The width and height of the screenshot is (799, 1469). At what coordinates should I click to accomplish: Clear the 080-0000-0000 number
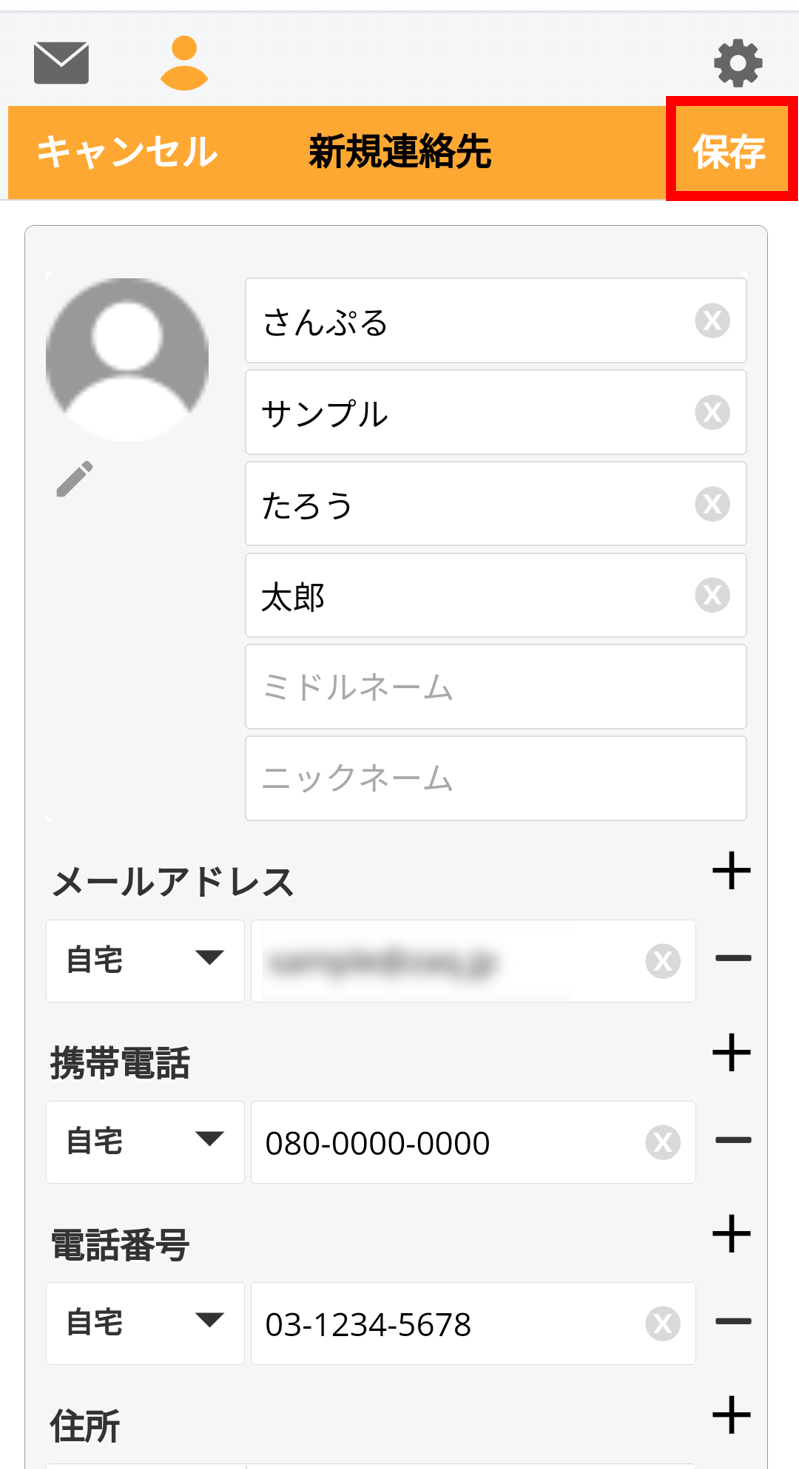(662, 1142)
